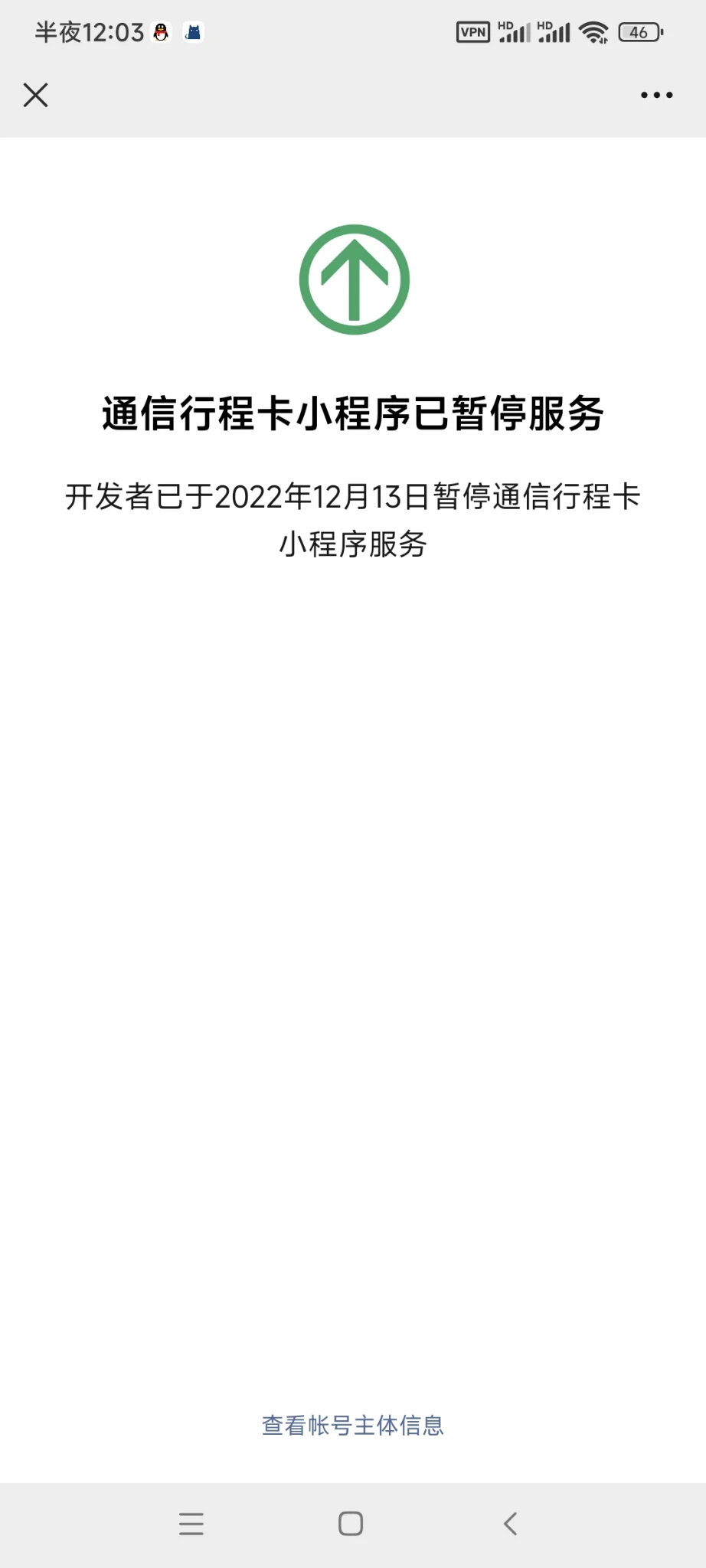Screen dimensions: 706x1568
Task: Tap the system back button
Action: [511, 1524]
